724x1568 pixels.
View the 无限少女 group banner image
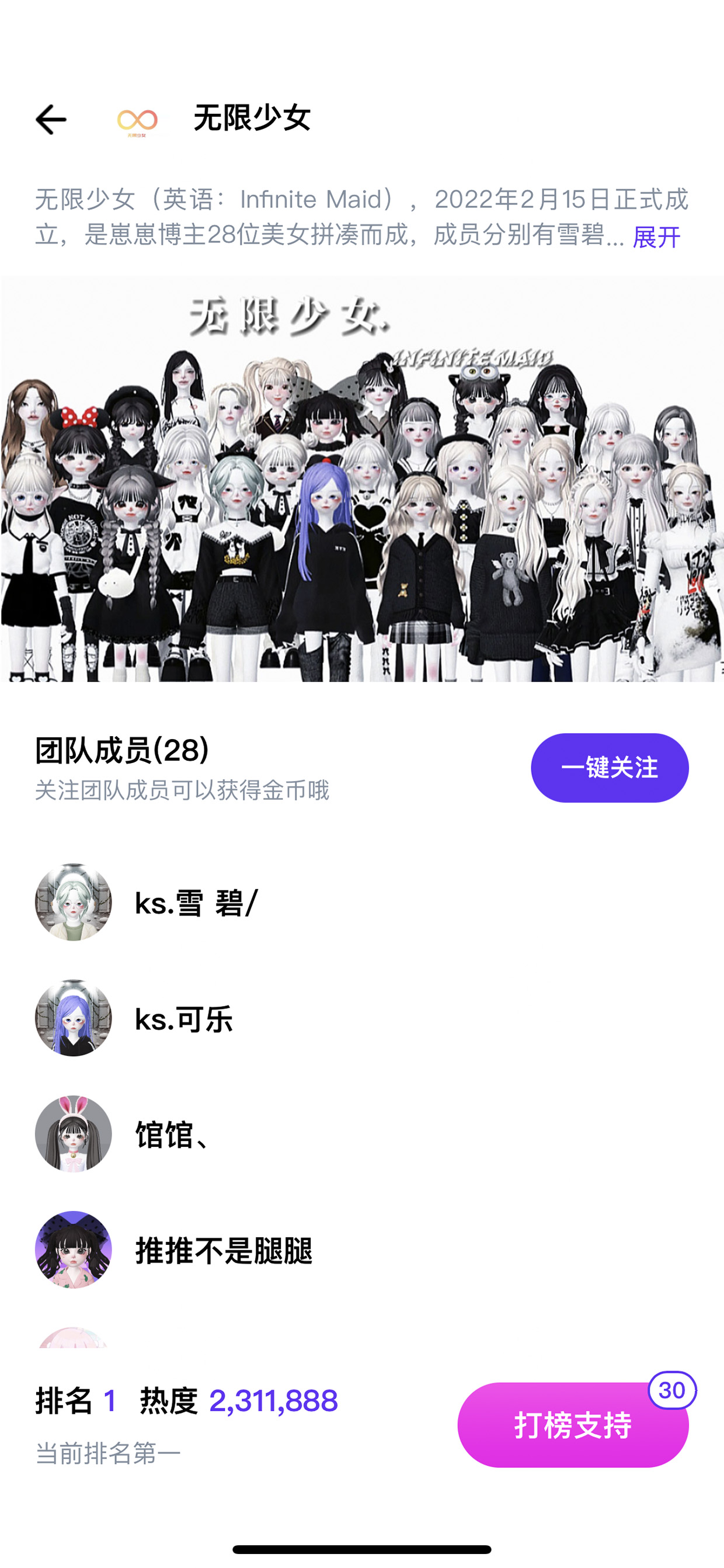[x=362, y=479]
